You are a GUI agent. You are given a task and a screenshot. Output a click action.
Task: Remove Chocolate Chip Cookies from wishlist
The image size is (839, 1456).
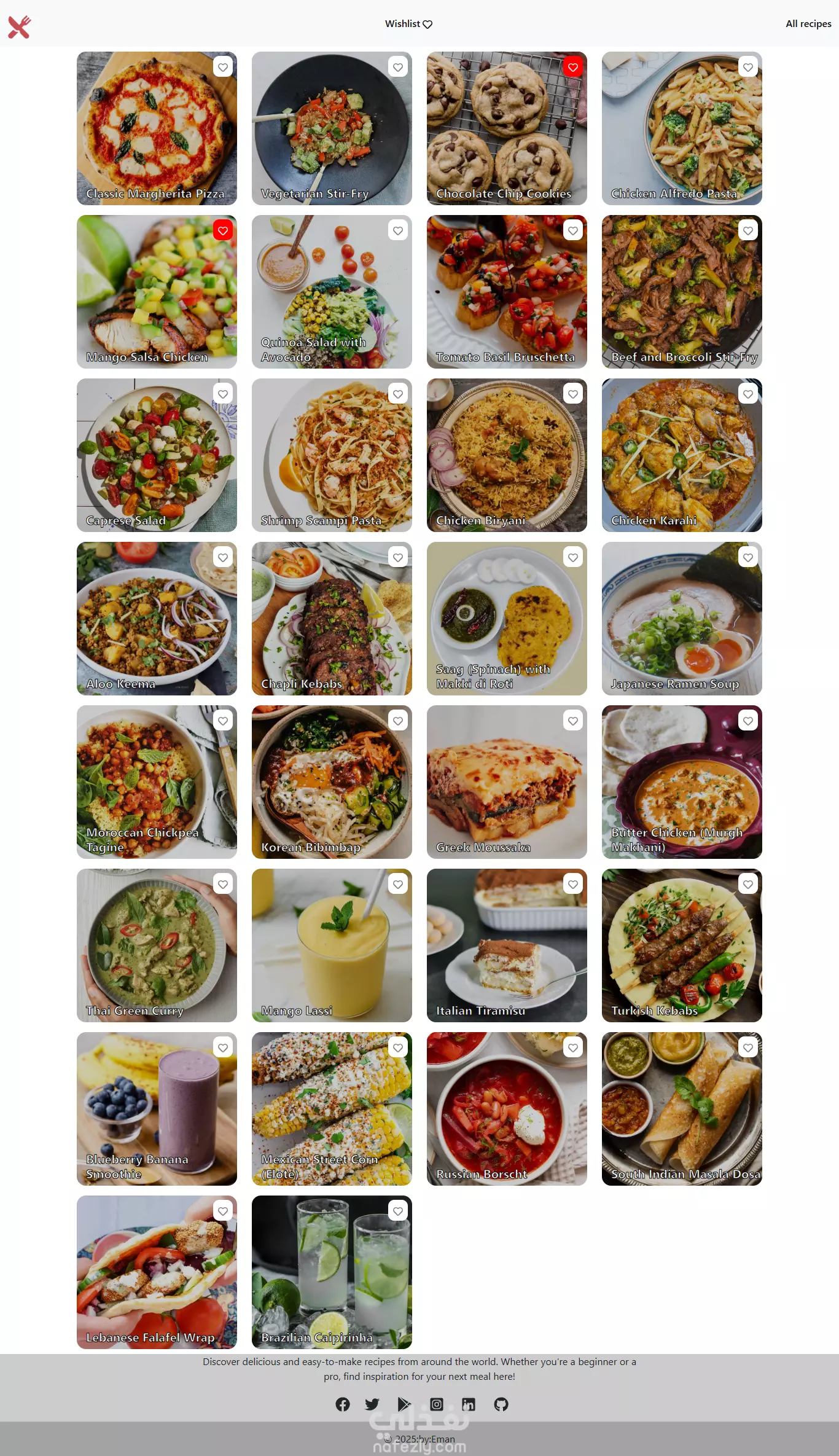click(573, 68)
